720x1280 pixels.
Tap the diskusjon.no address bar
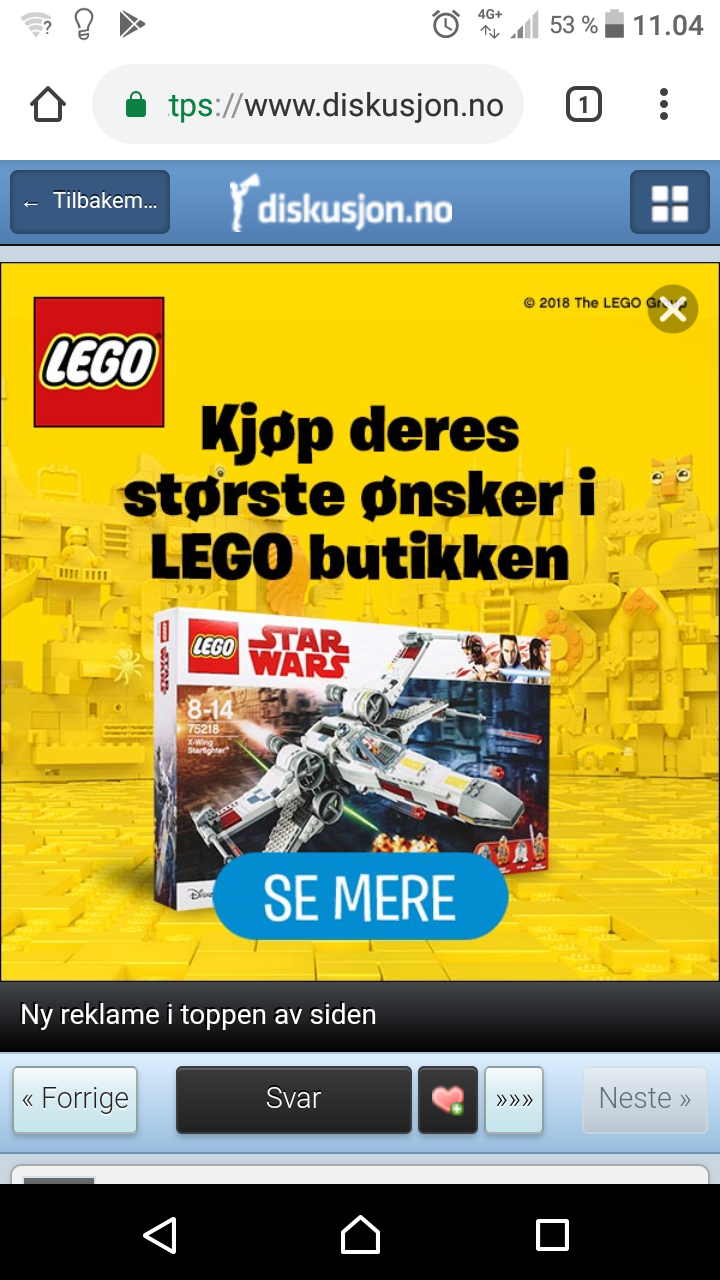[x=308, y=105]
